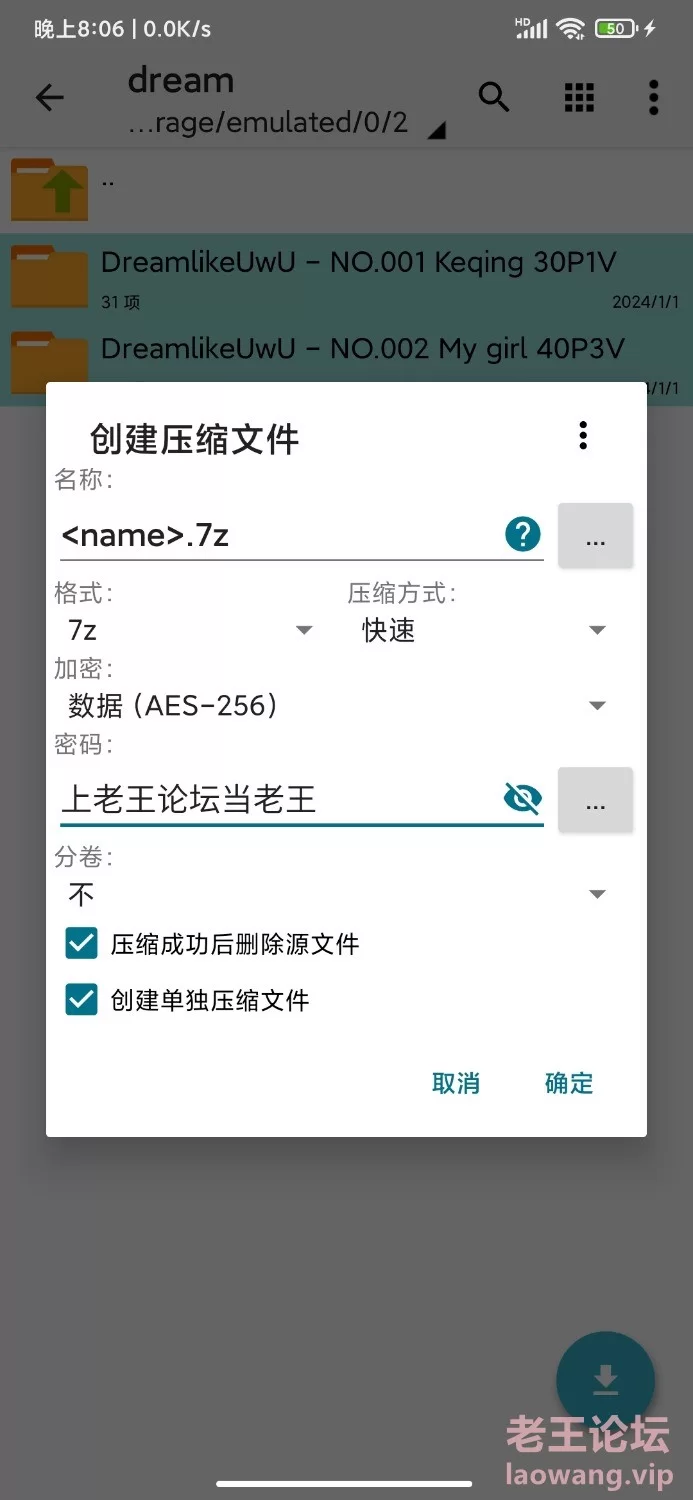
Task: Open the dialog's three-dot overflow menu
Action: [x=583, y=435]
